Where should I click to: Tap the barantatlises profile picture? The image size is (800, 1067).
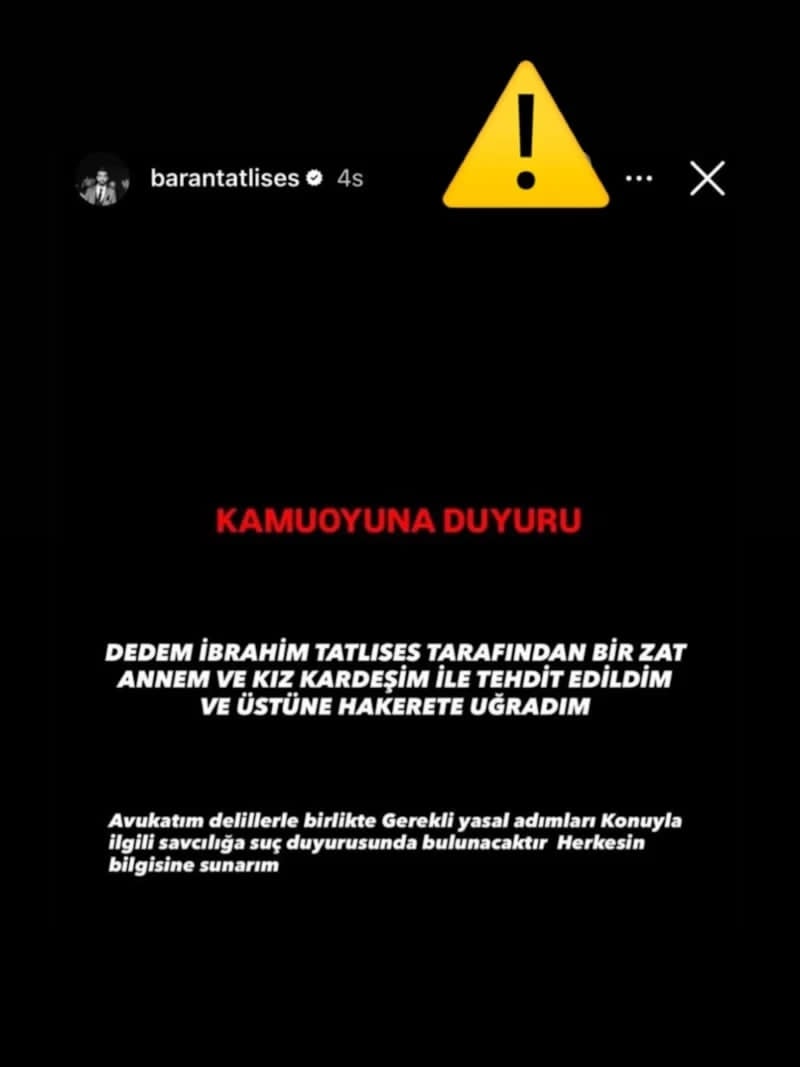(103, 179)
